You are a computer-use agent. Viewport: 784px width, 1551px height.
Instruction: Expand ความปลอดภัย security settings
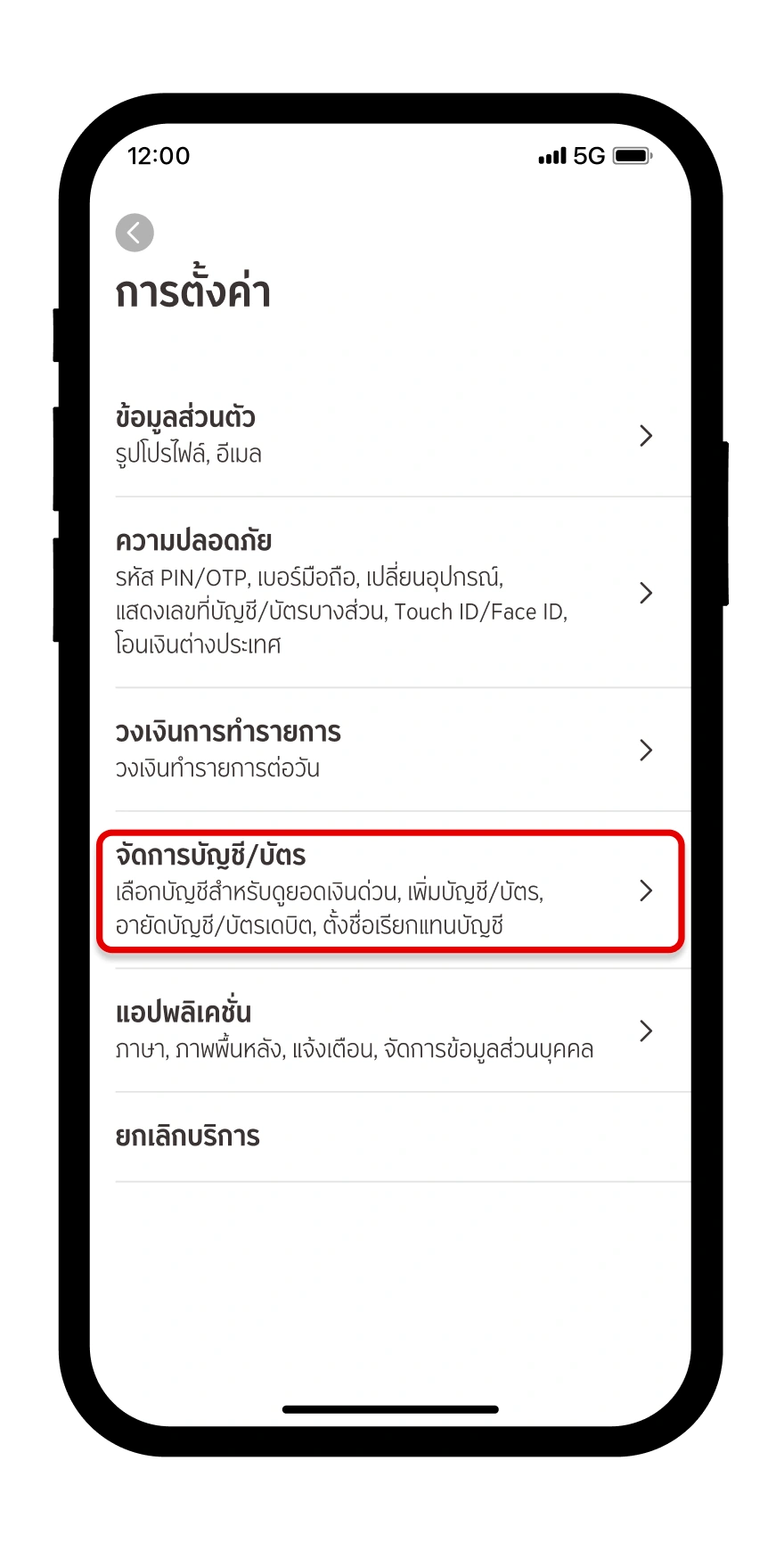coord(647,593)
